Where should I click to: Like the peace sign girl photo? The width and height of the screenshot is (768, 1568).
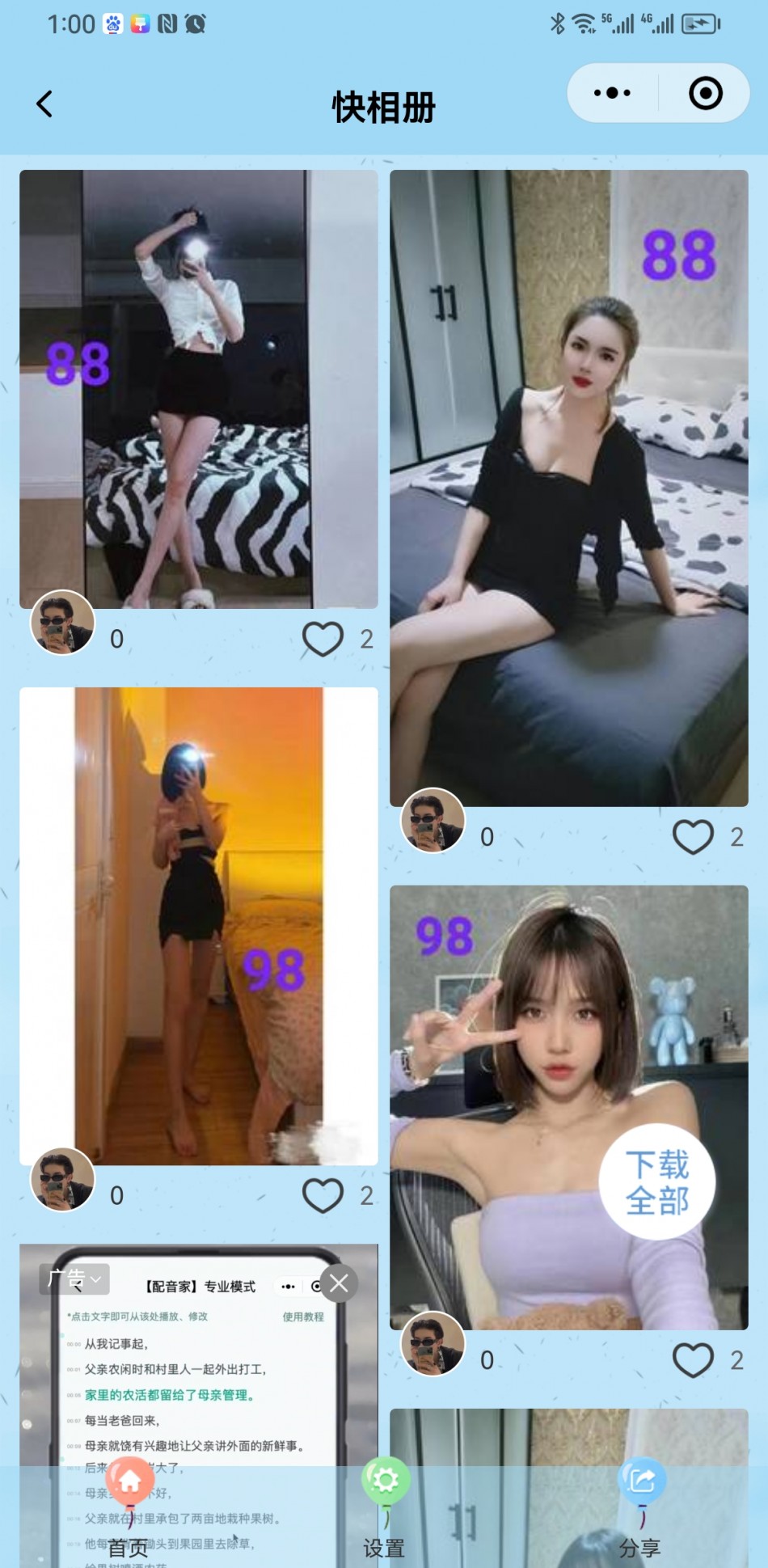pos(693,1359)
